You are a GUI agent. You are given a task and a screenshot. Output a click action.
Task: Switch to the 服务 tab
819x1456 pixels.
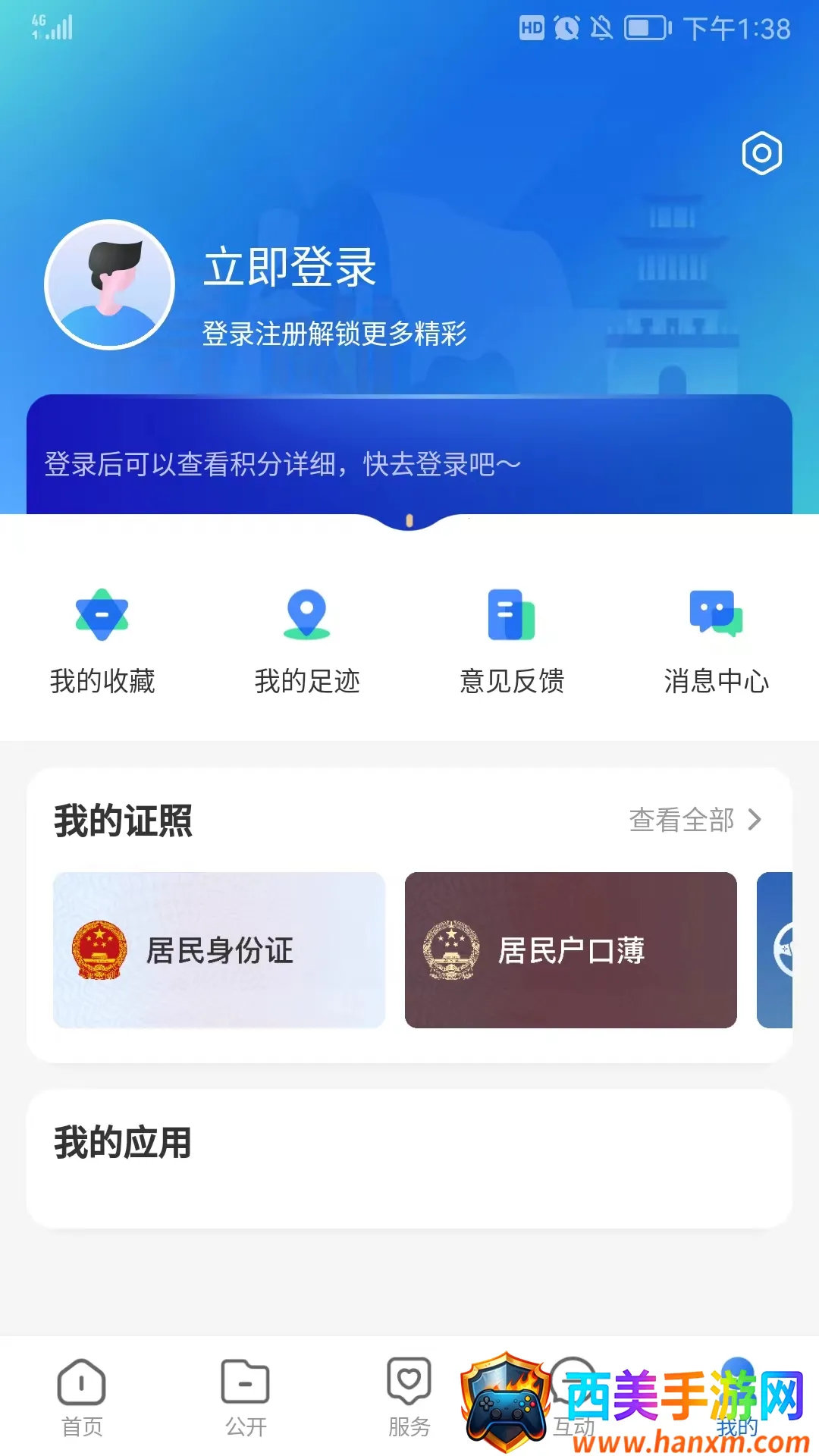409,1397
